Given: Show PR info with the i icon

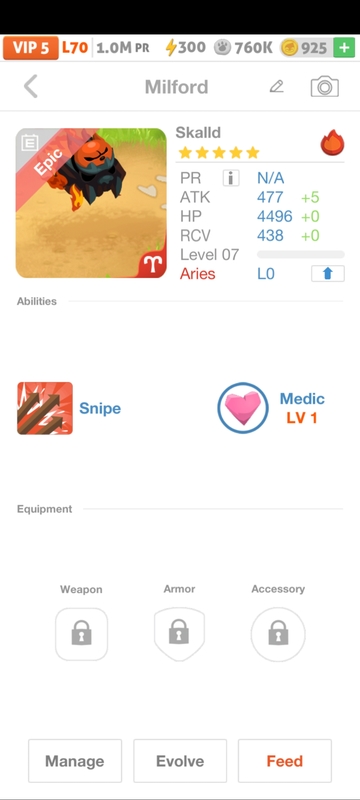Looking at the screenshot, I should tap(231, 178).
